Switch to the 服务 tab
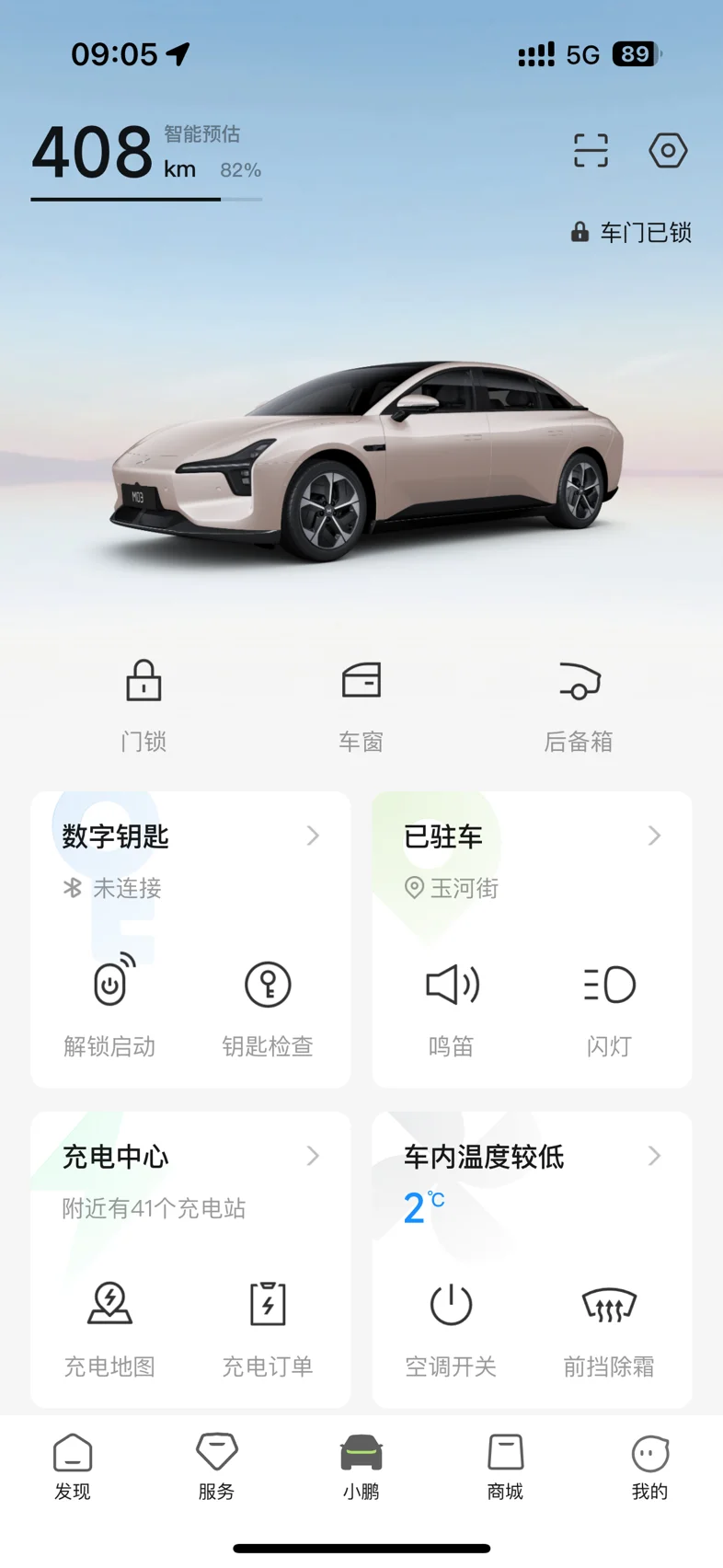This screenshot has width=723, height=1568. click(x=217, y=1467)
